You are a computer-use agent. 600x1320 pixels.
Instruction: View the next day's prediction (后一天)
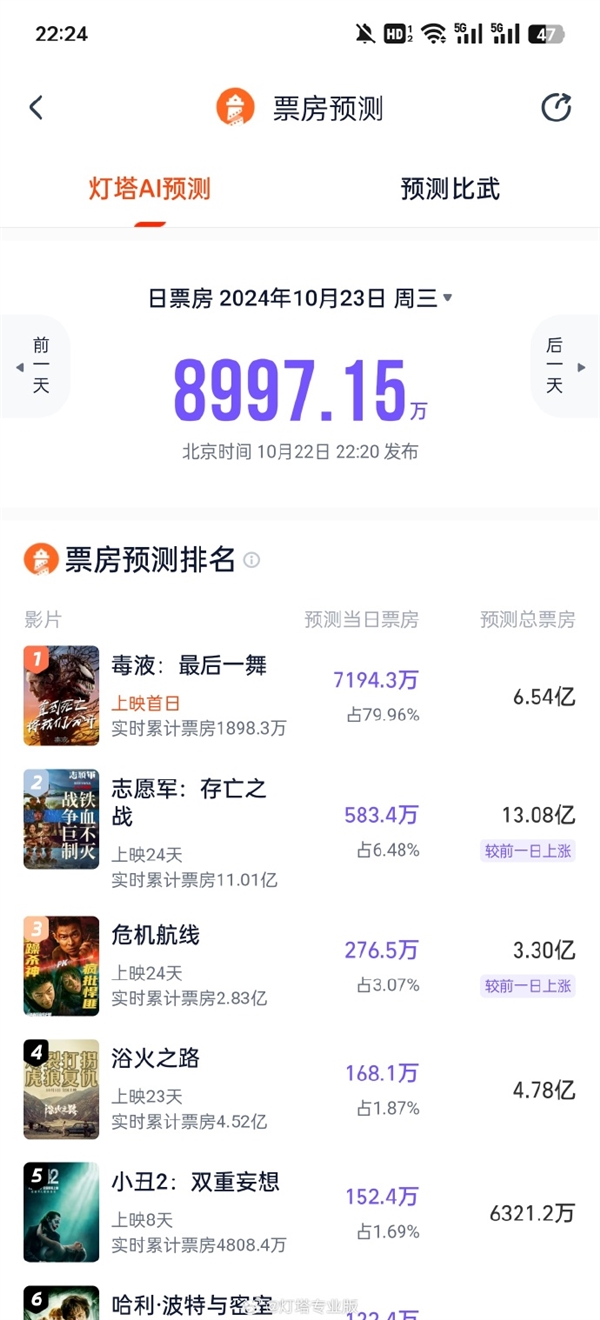pos(562,365)
